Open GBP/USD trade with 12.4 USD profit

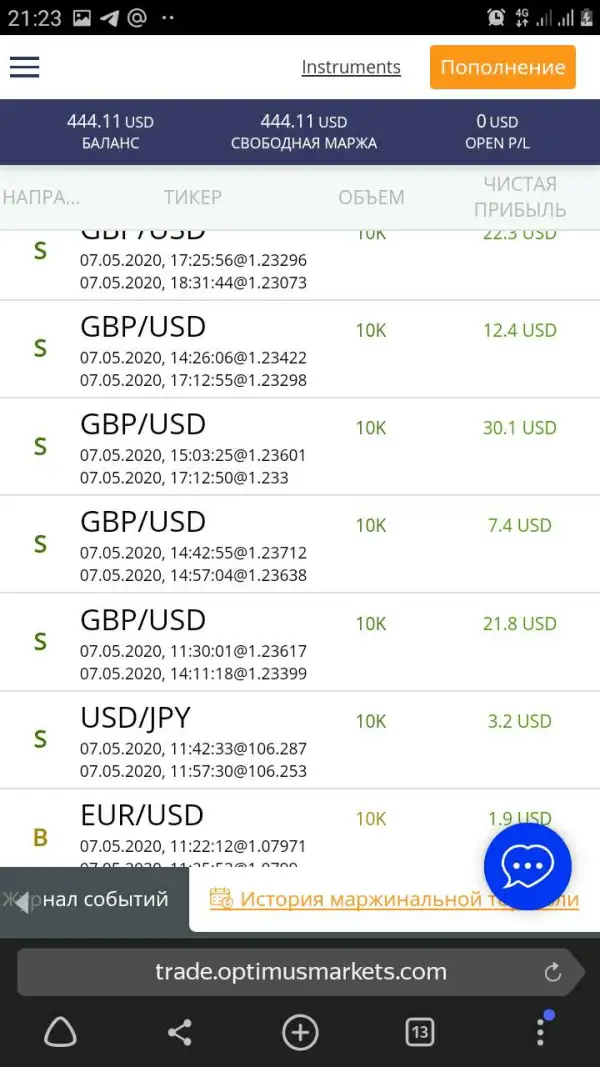(300, 348)
